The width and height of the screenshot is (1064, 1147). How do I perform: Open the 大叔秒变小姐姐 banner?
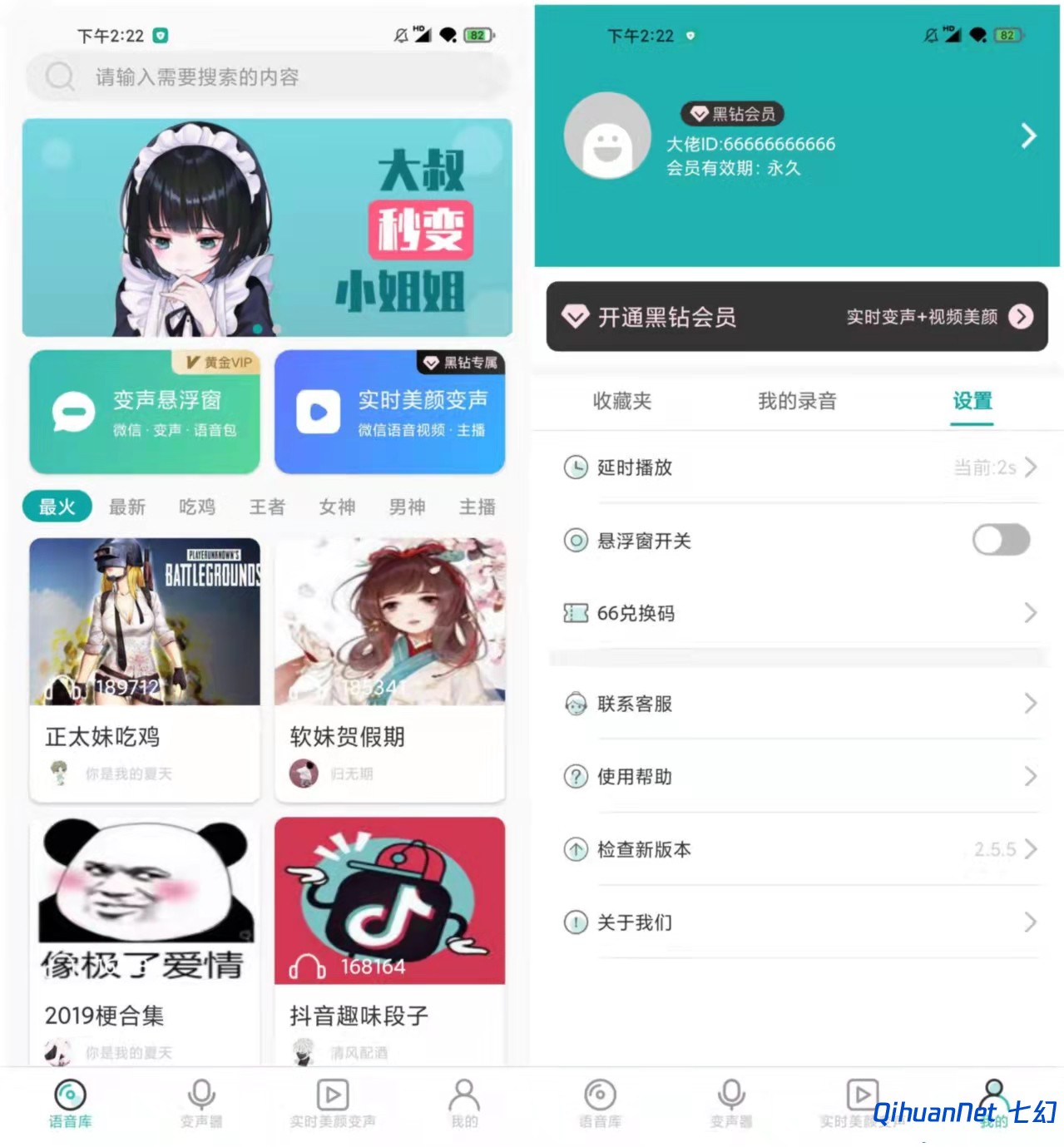point(267,228)
